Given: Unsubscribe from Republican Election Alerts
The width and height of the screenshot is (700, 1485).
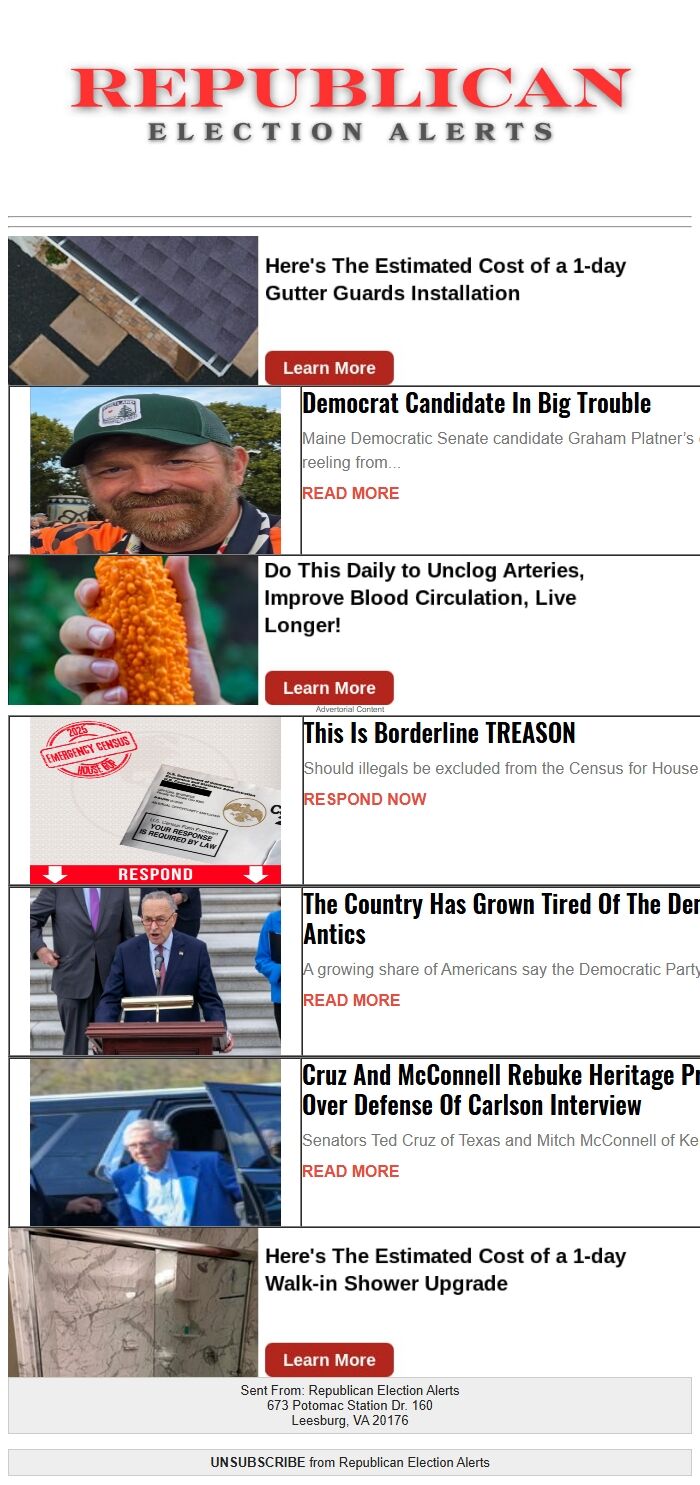Looking at the screenshot, I should [x=257, y=1462].
